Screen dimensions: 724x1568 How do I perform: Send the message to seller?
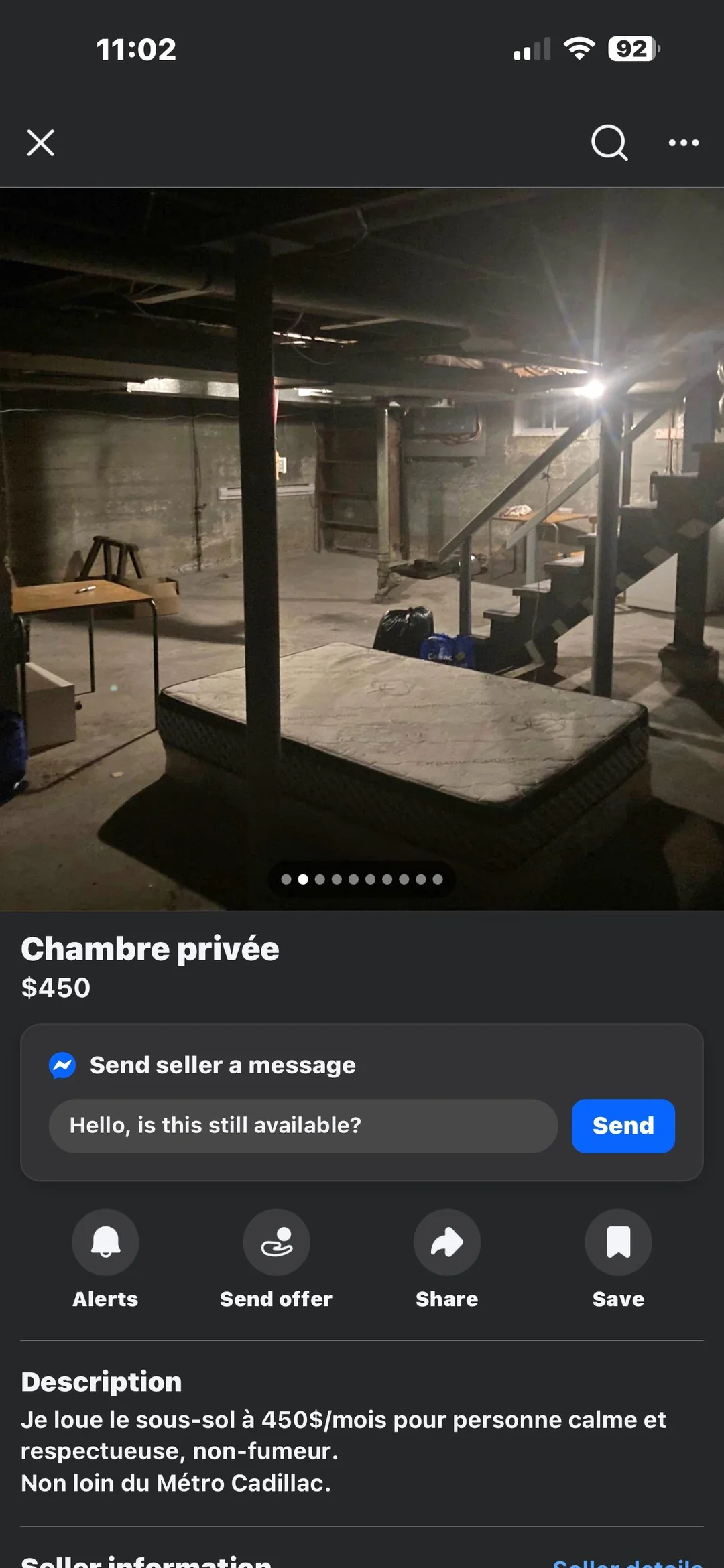[622, 1125]
